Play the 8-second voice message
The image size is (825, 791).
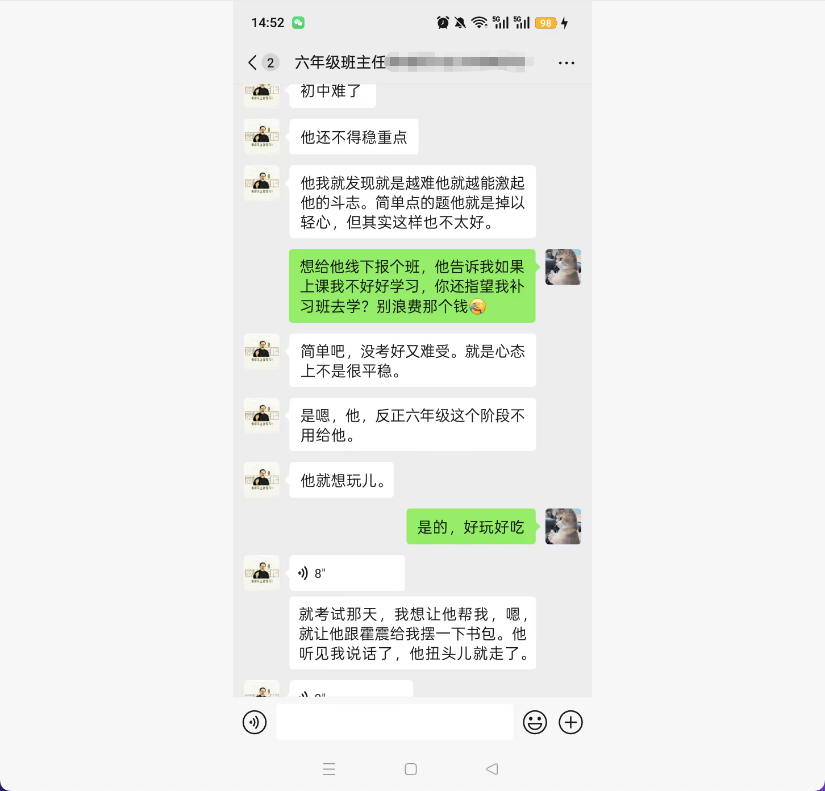point(346,573)
